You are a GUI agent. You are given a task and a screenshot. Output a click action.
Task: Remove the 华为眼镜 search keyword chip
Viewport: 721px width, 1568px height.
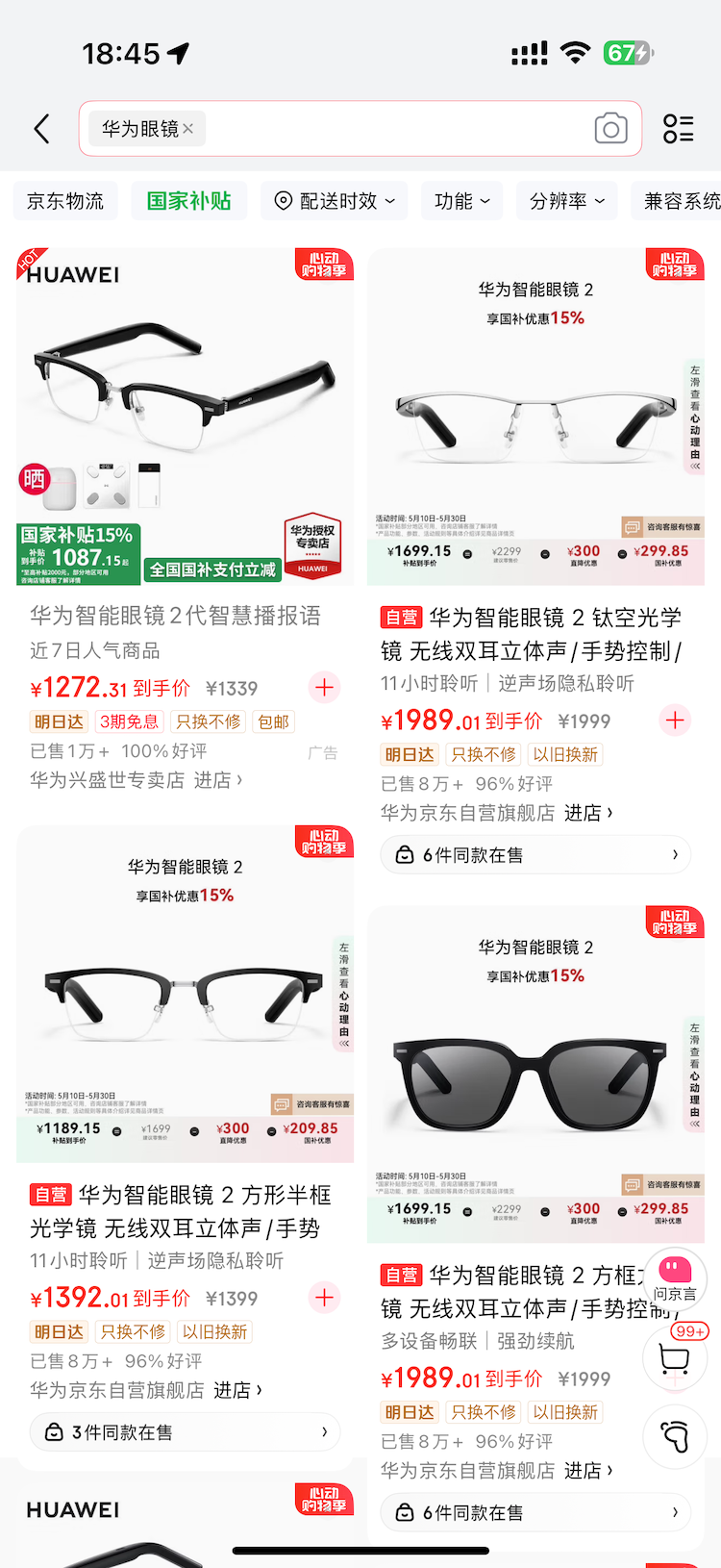click(188, 129)
